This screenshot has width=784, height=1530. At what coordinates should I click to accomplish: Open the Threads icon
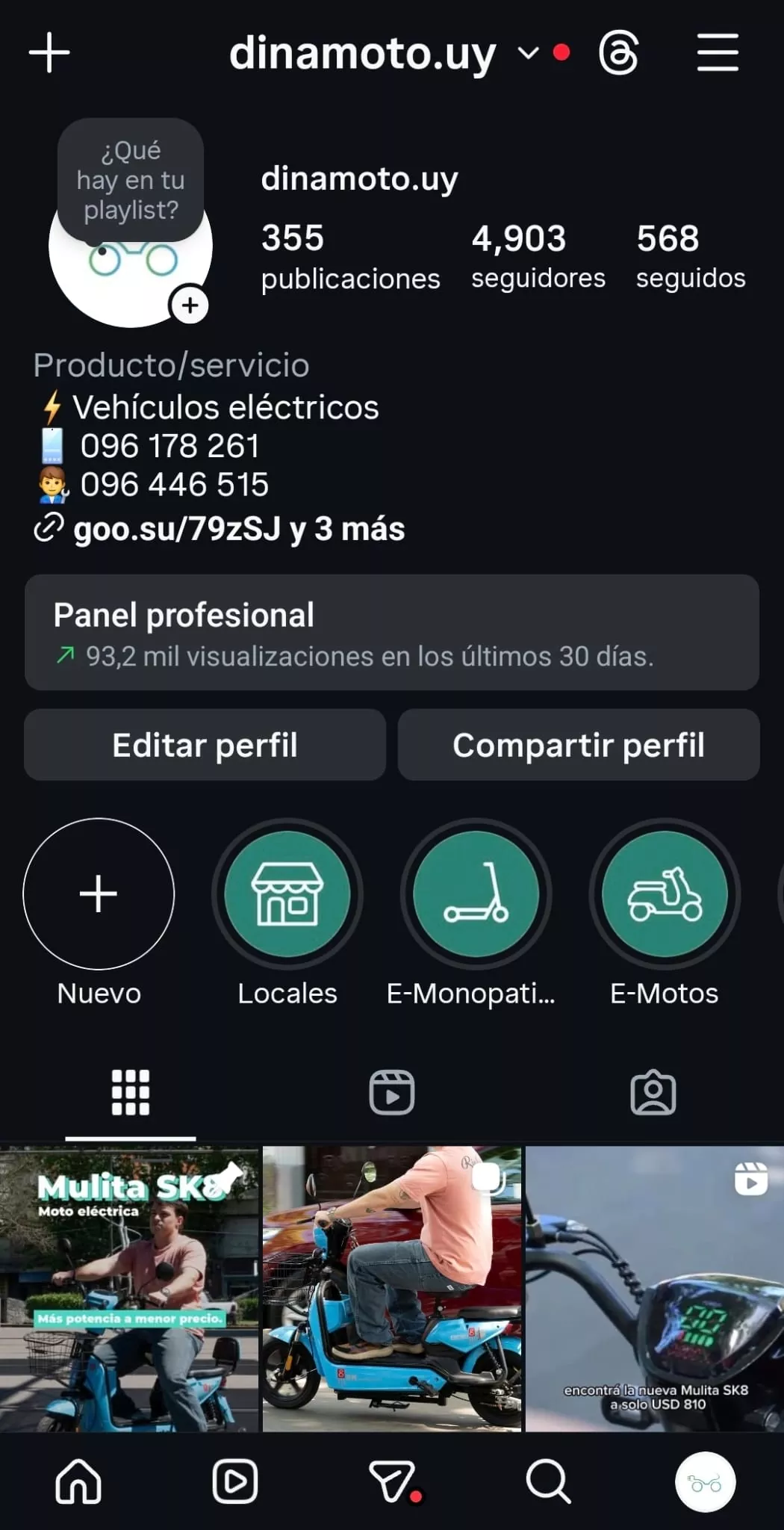[618, 52]
